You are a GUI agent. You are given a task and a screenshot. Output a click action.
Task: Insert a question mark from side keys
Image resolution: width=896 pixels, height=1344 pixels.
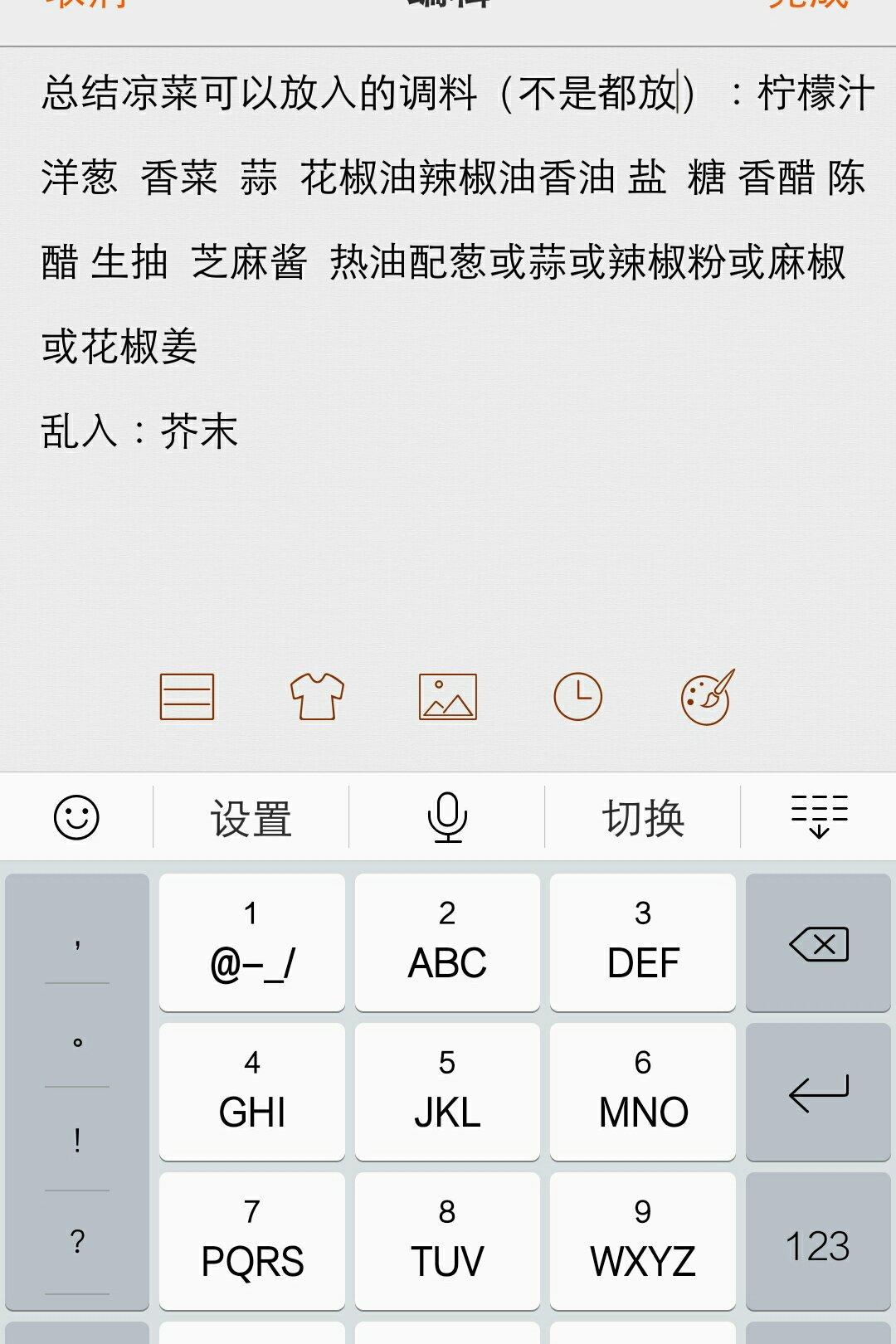77,1242
